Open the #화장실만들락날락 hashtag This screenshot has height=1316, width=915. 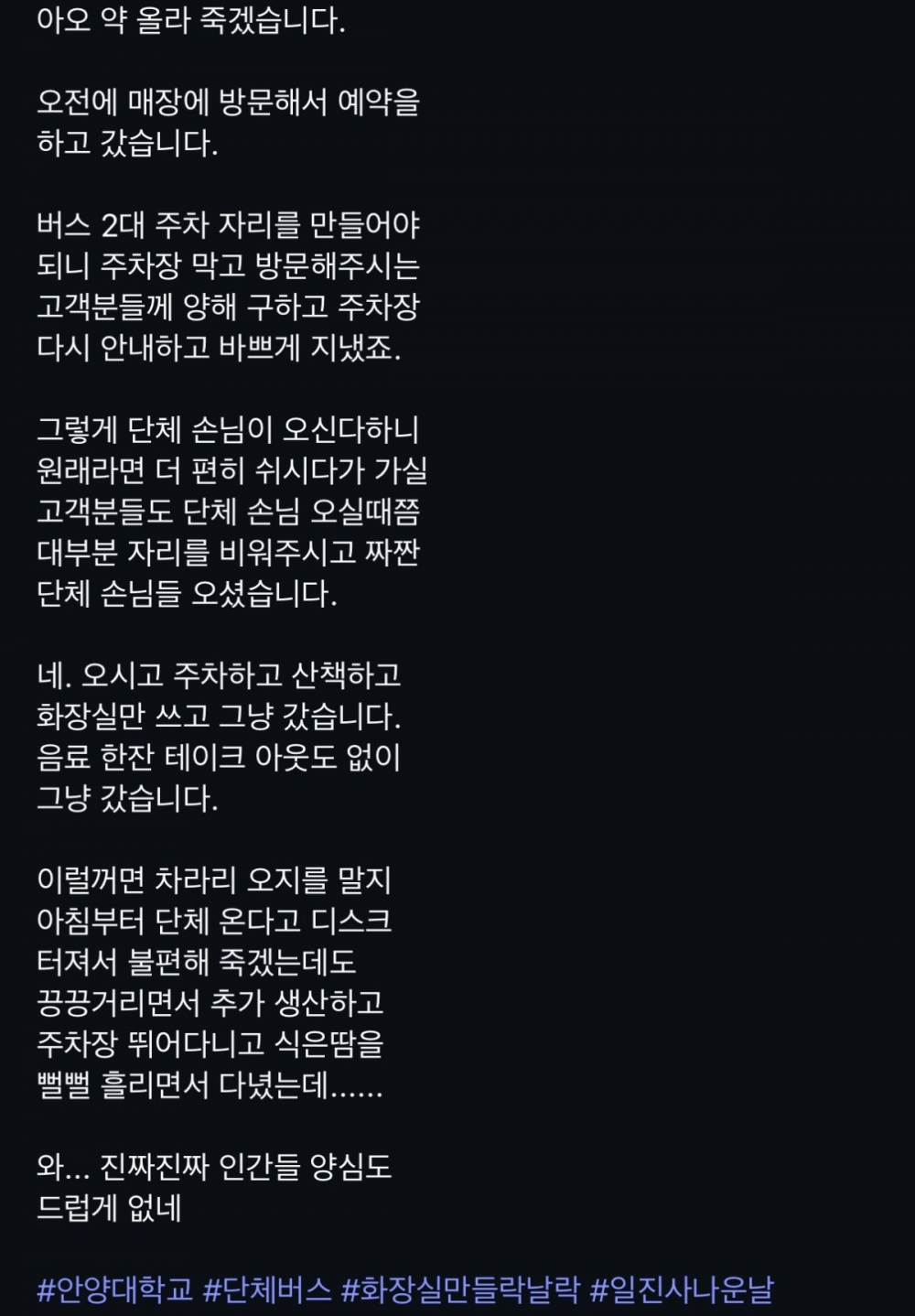pos(460,1289)
